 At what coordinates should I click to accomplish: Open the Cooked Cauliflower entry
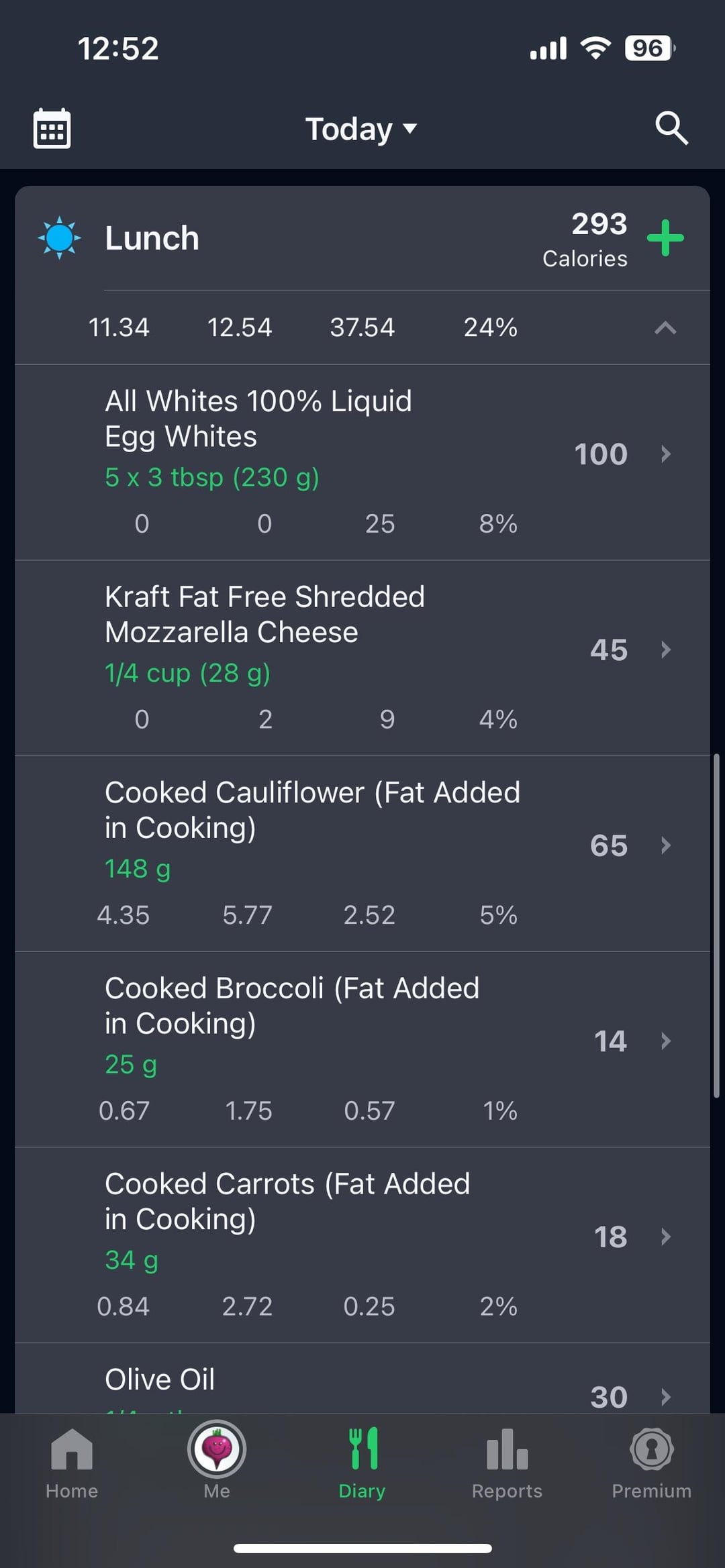point(362,854)
